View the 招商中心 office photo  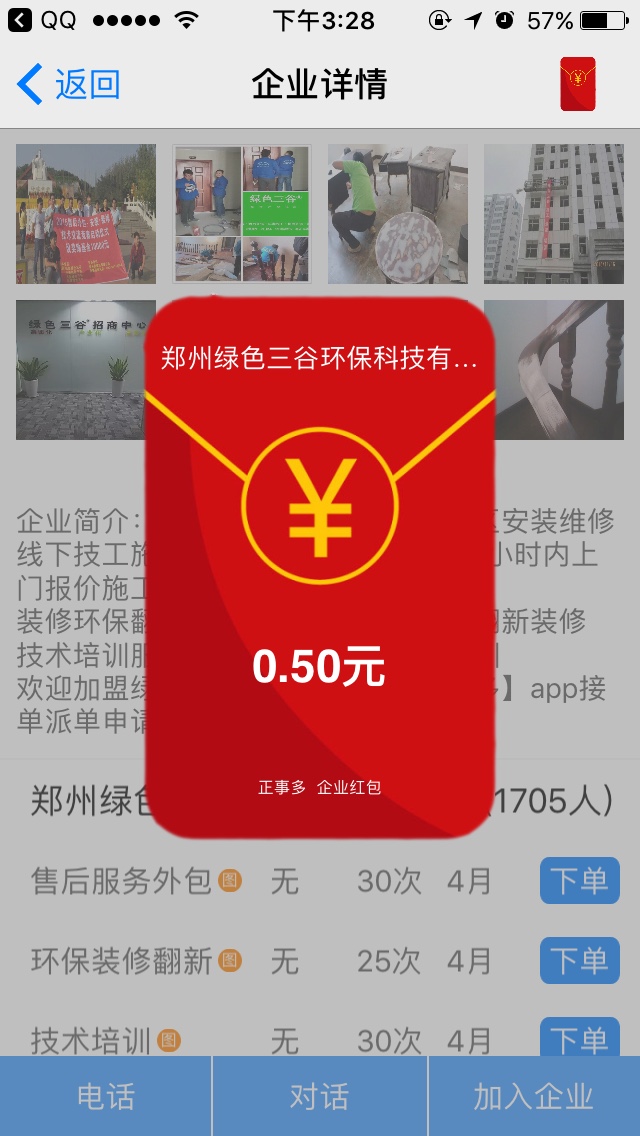[80, 370]
